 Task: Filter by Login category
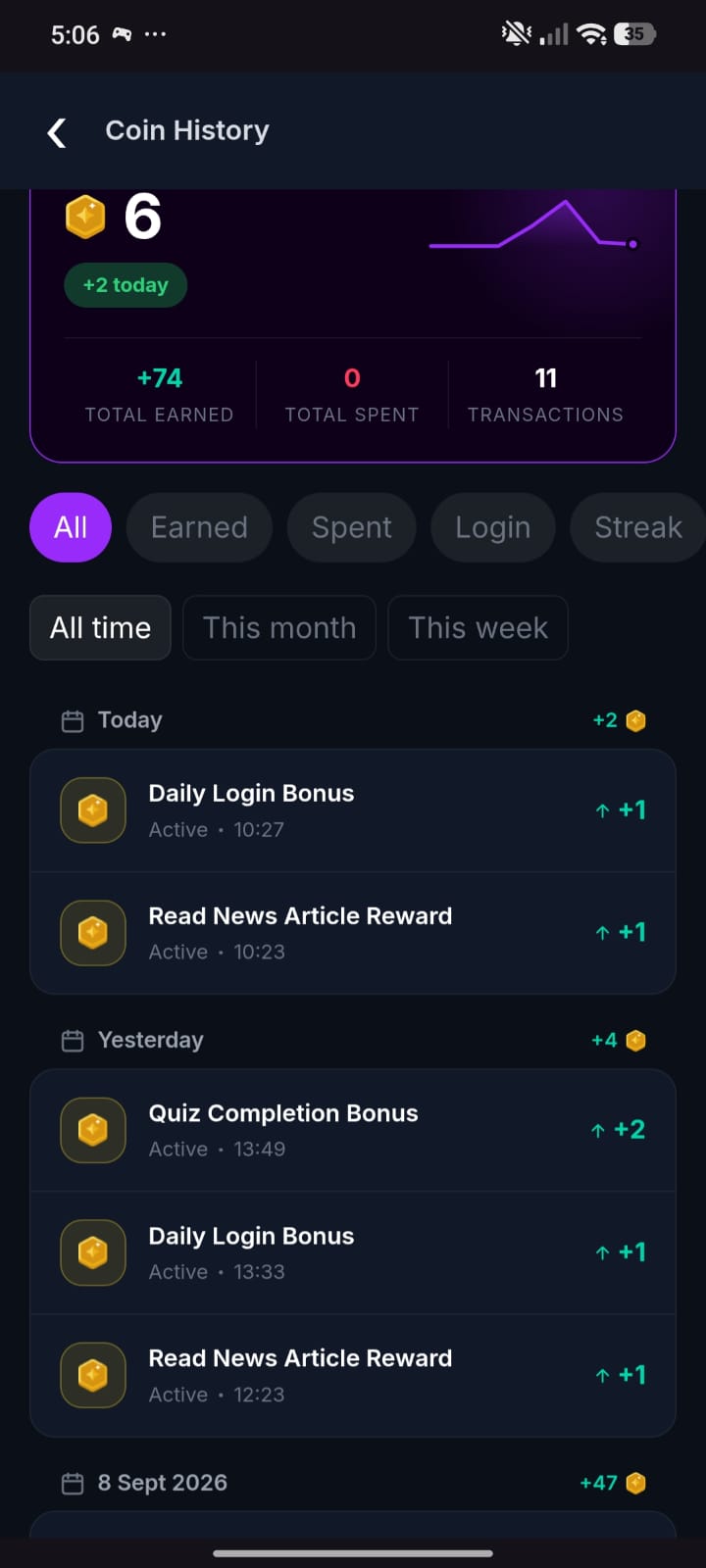(x=492, y=527)
